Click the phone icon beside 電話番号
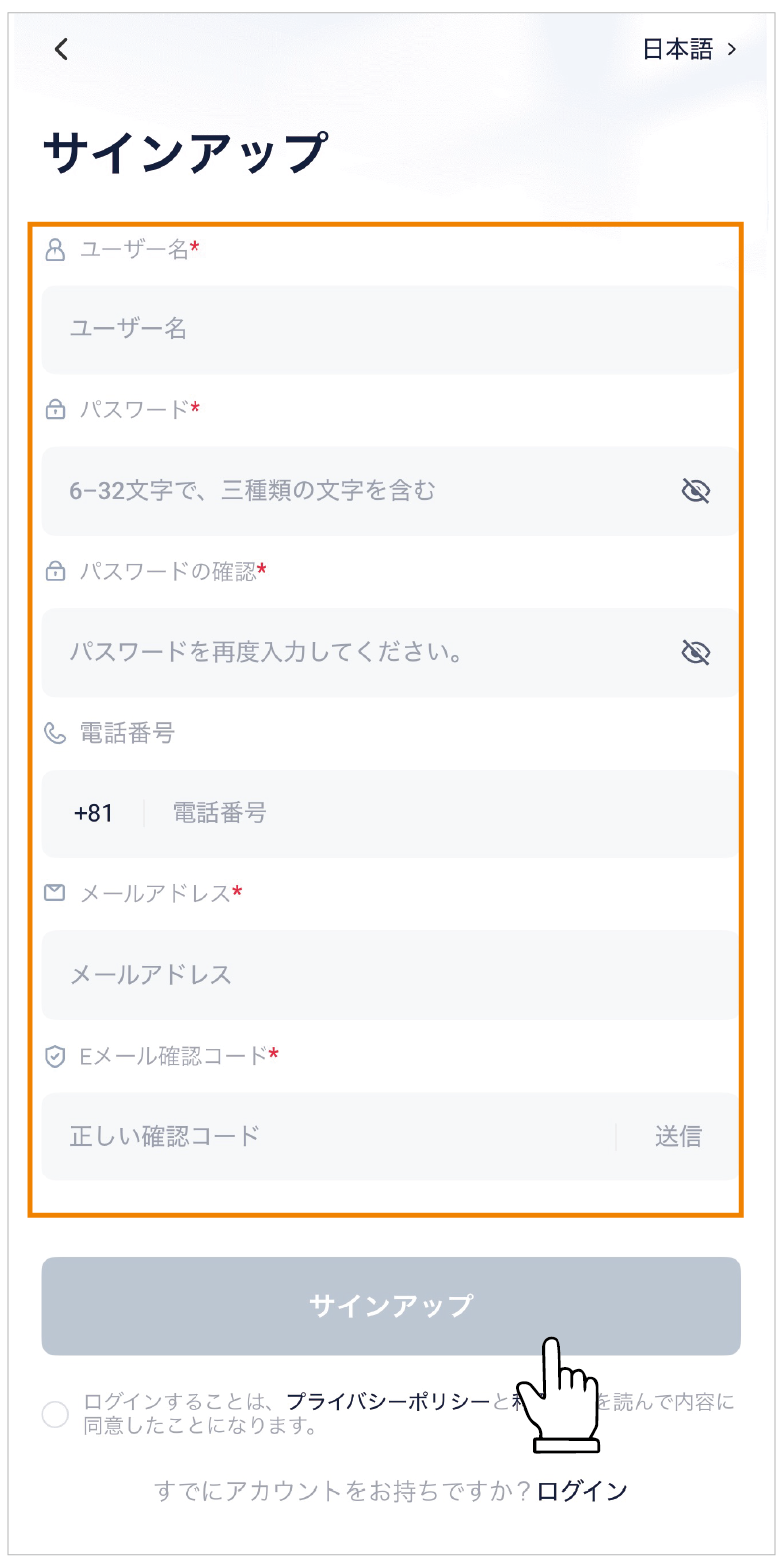Screen dimensions: 784x1568 click(56, 733)
